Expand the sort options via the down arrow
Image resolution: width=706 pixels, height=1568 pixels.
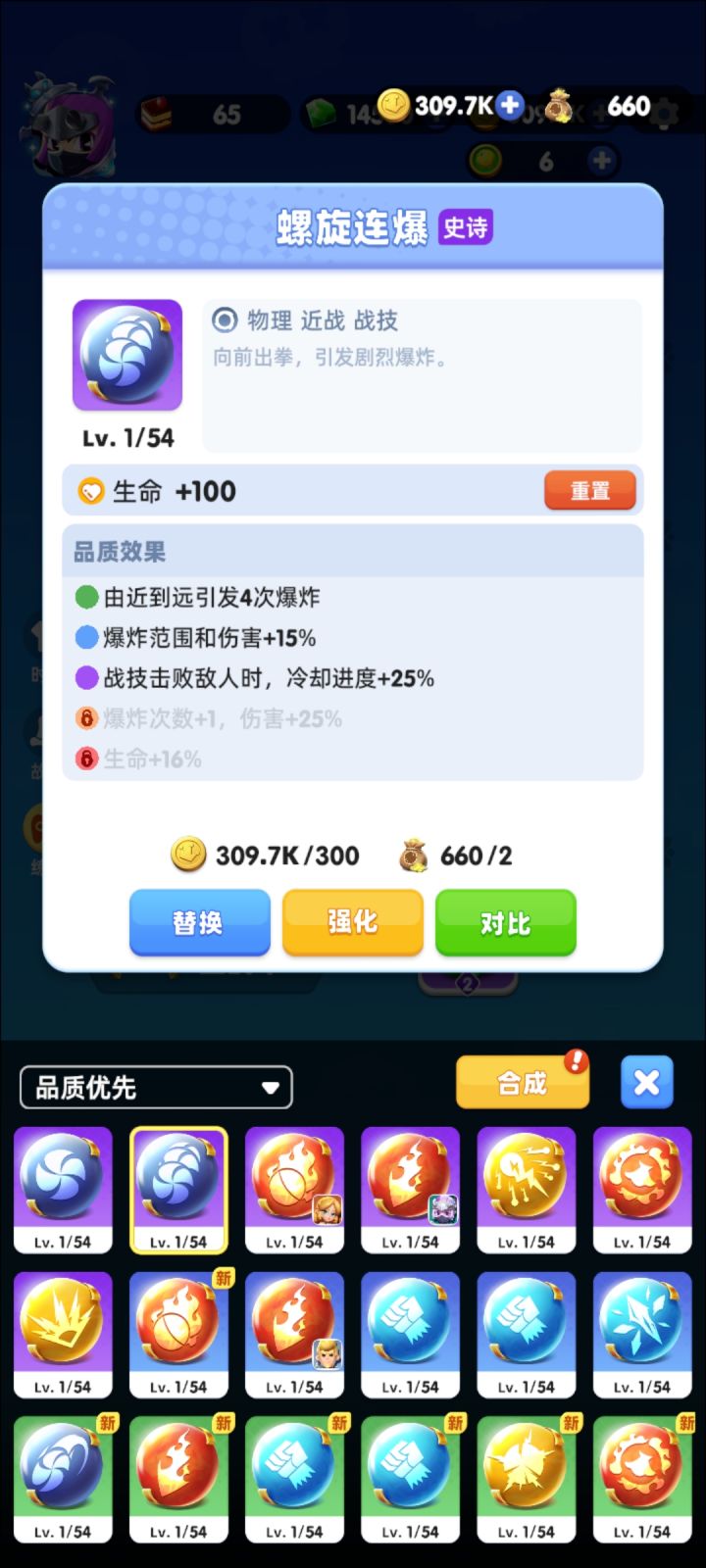pyautogui.click(x=272, y=1088)
